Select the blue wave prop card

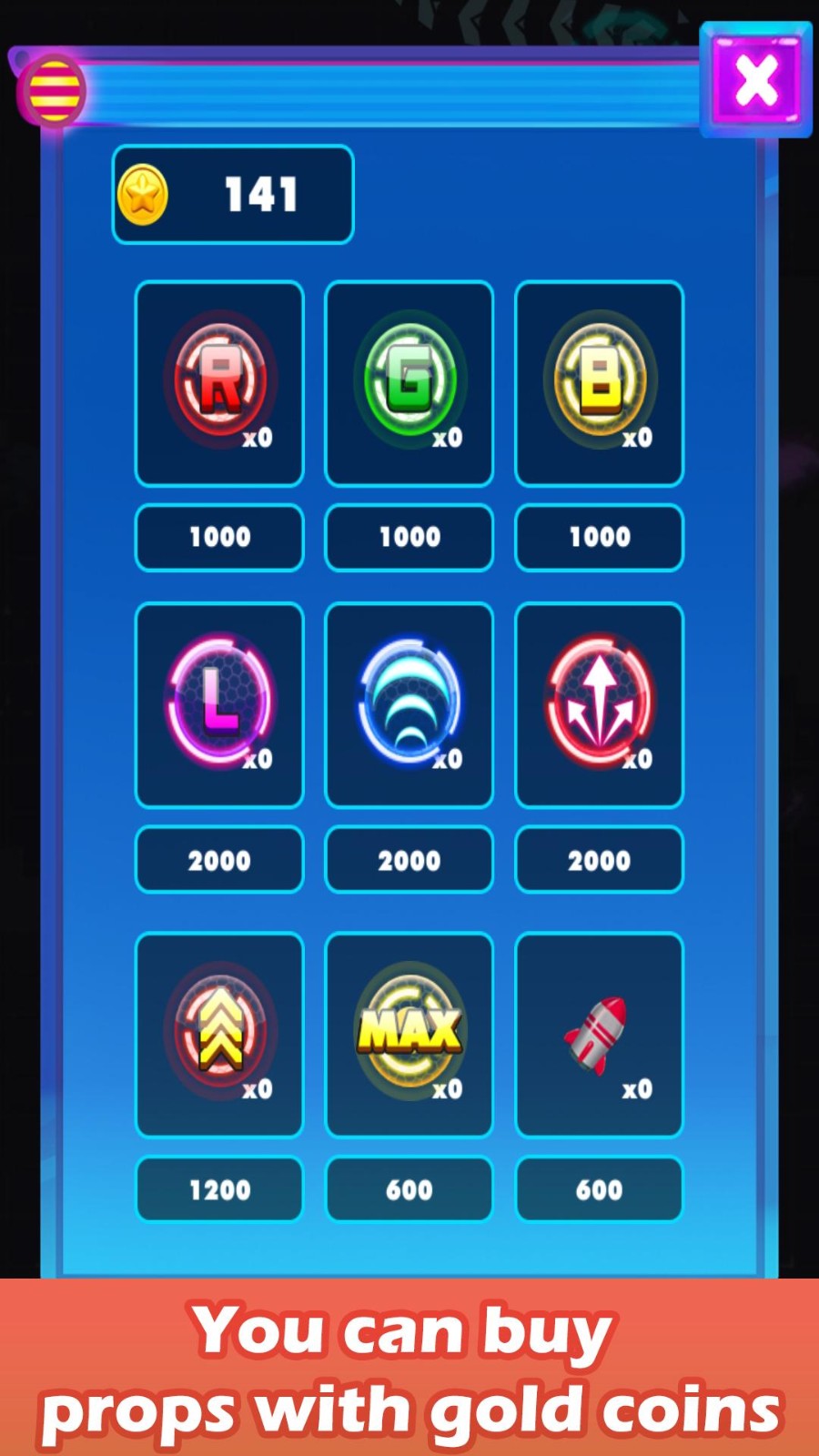[409, 704]
